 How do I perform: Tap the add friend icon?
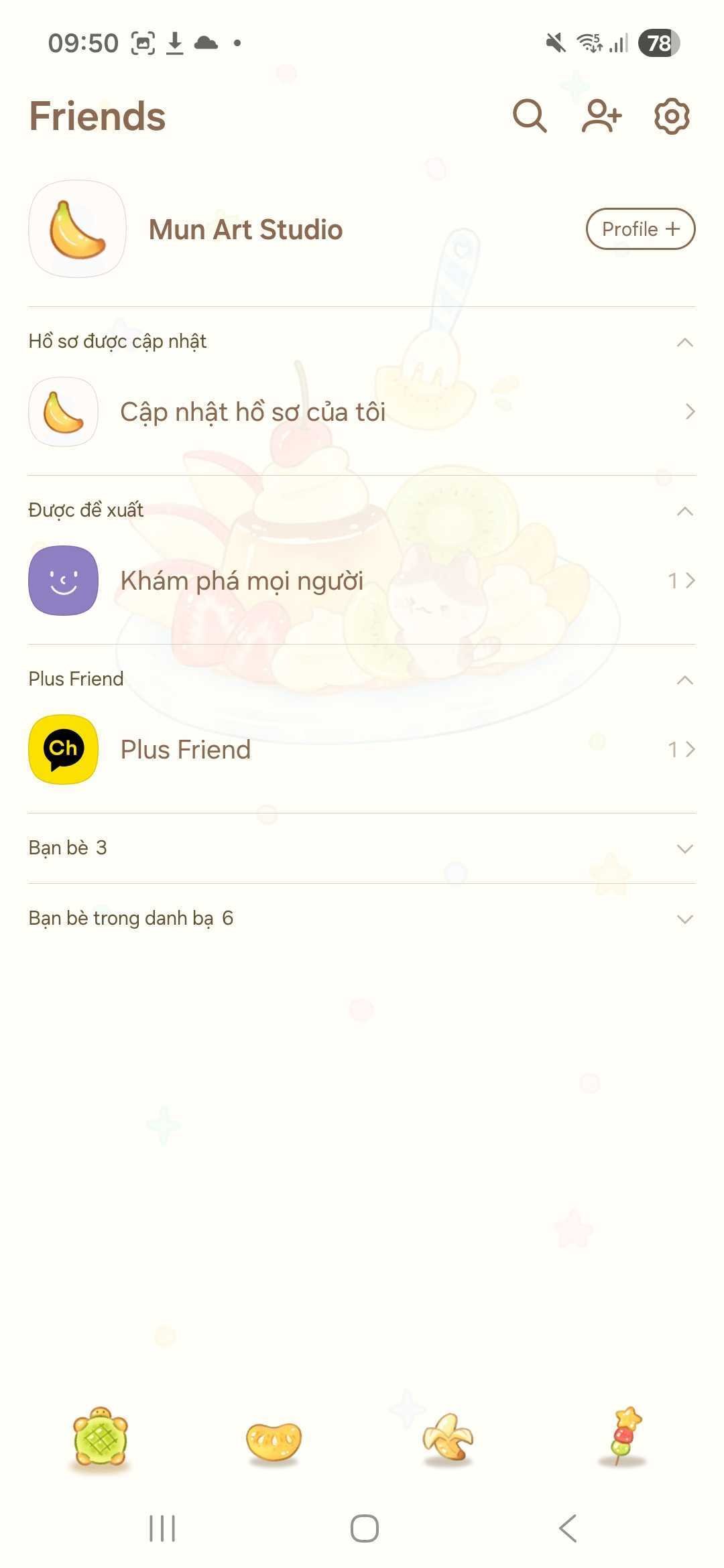601,116
